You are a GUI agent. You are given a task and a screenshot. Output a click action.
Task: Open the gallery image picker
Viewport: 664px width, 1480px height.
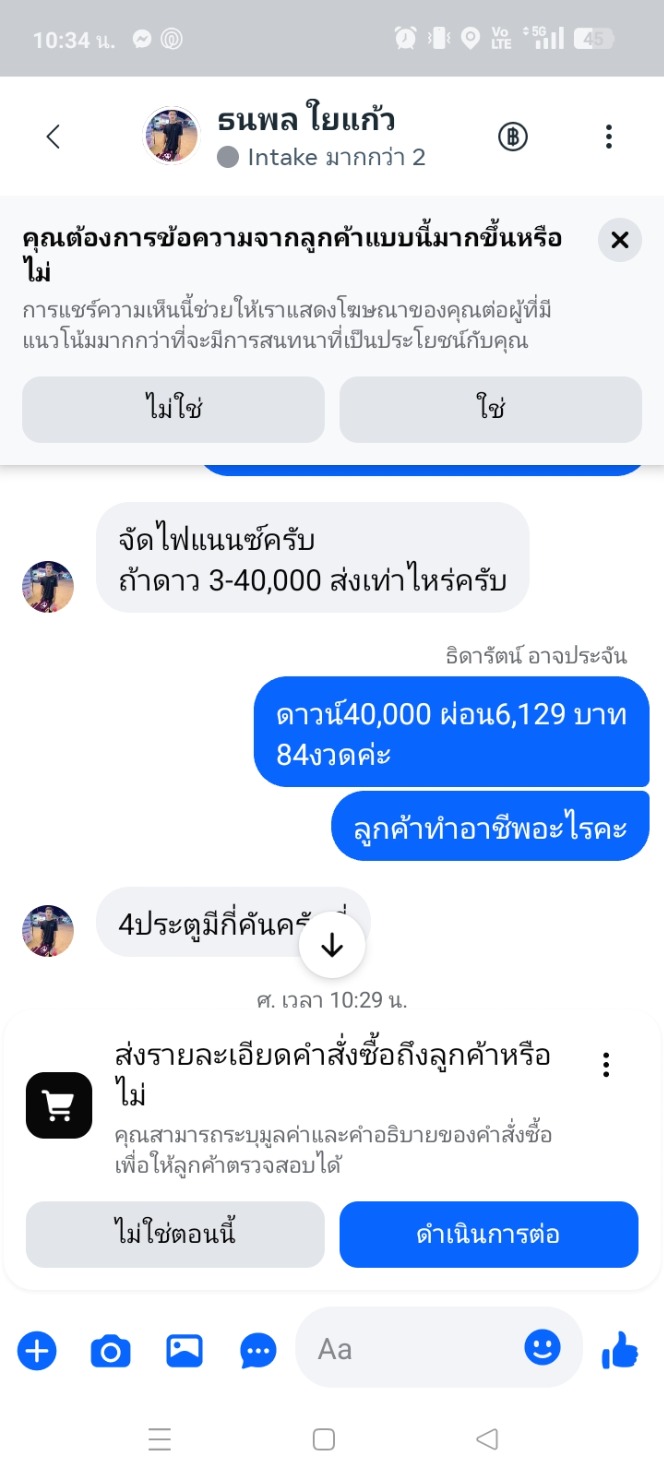(x=185, y=1352)
